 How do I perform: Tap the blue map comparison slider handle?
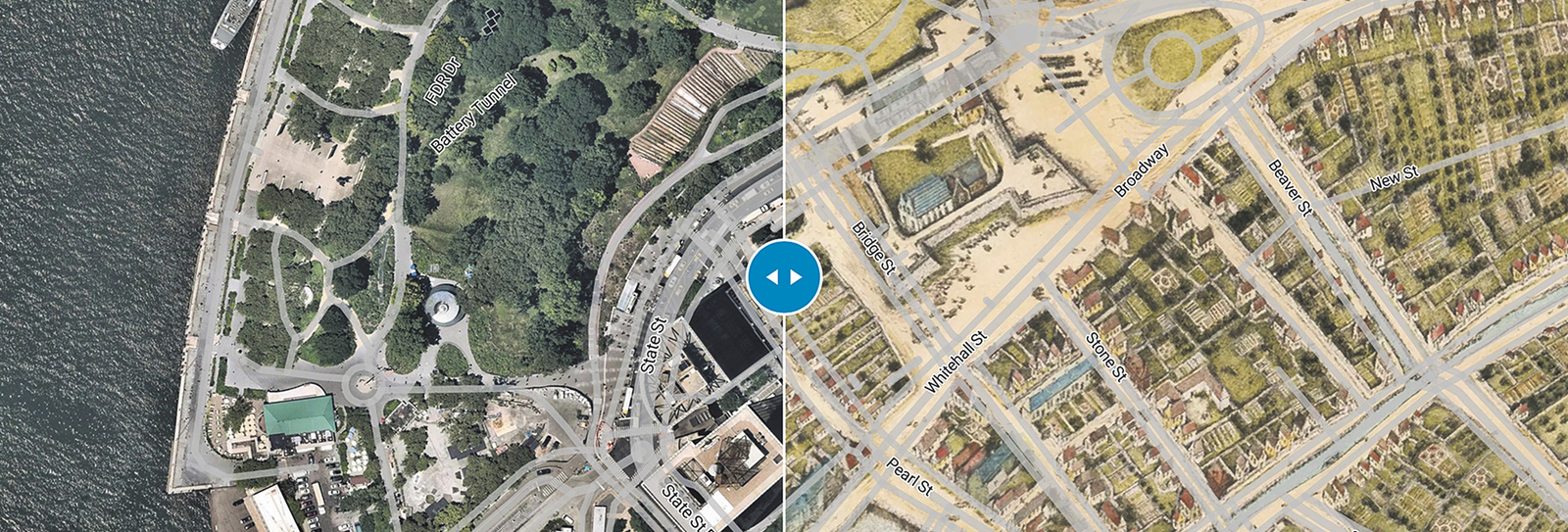[784, 276]
